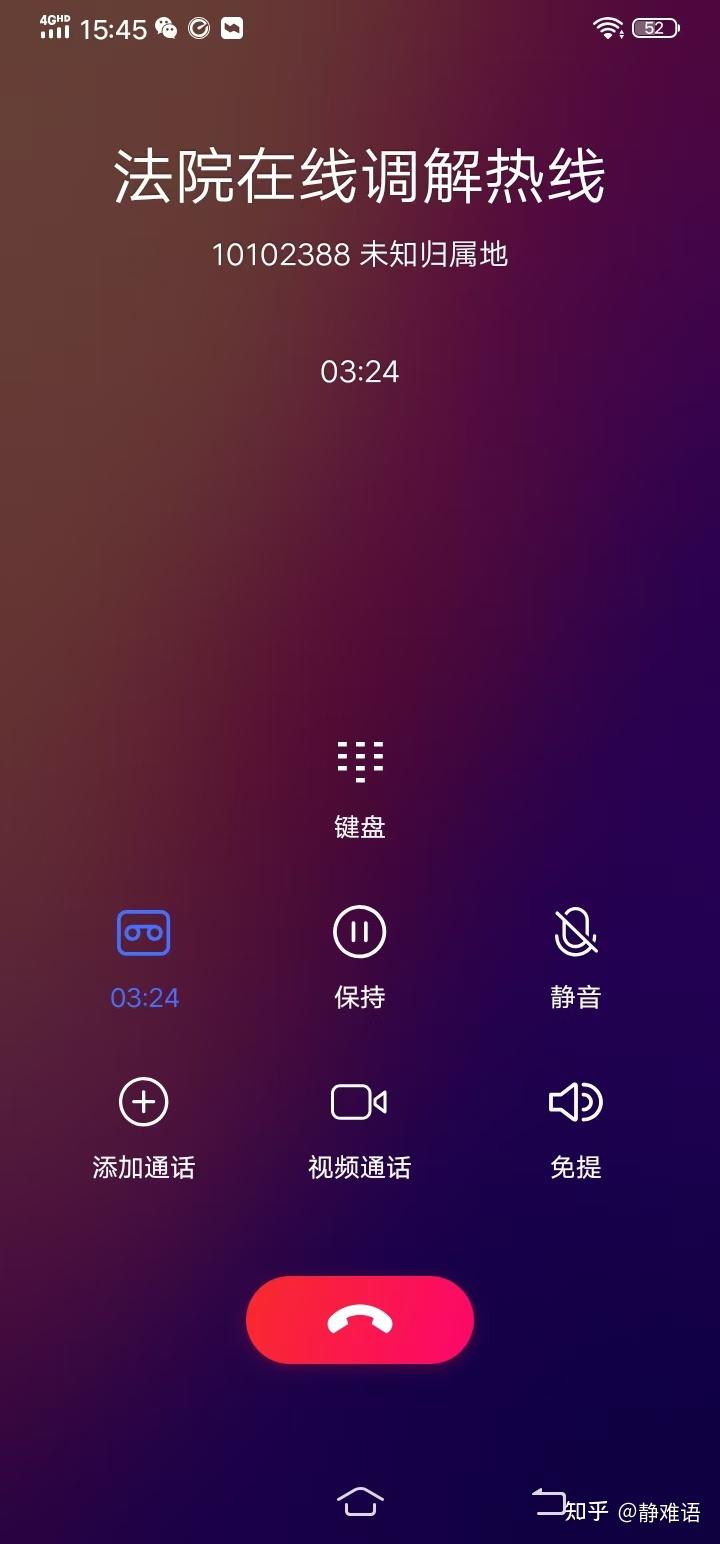Screen dimensions: 720x1544
Task: End the call with the red hang-up button
Action: (x=359, y=1319)
